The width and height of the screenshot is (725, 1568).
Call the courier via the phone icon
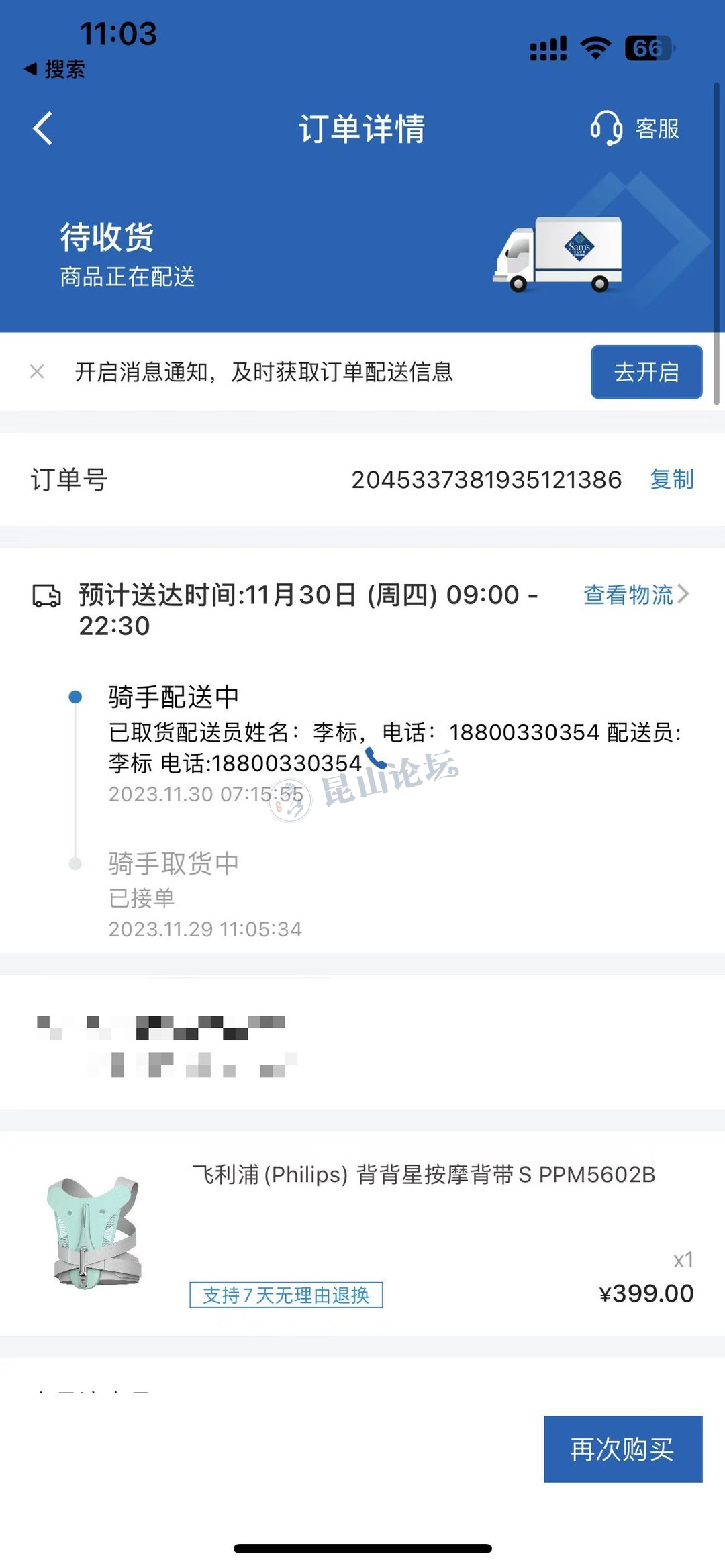click(375, 758)
